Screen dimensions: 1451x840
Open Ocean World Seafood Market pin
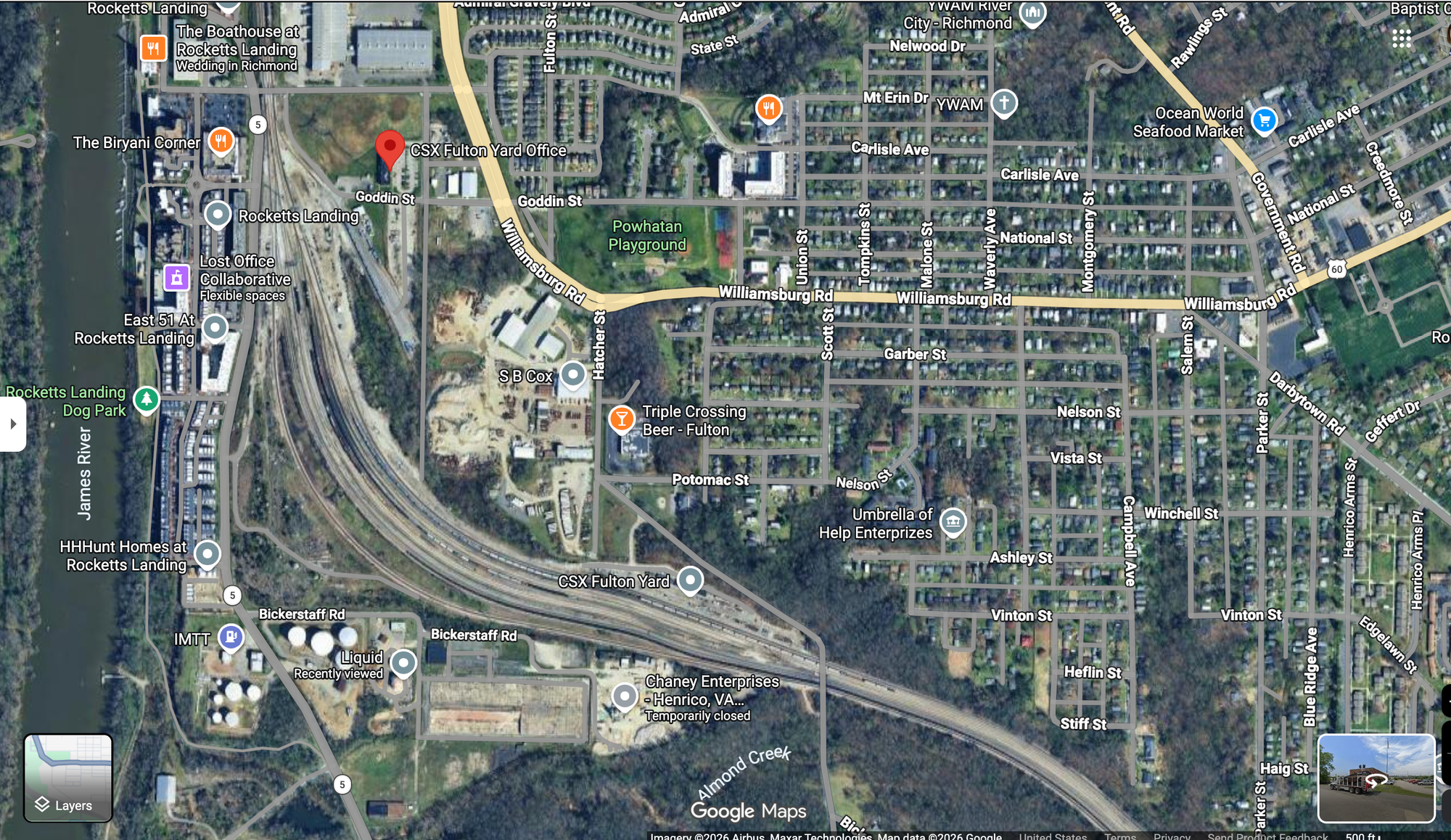coord(1264,120)
